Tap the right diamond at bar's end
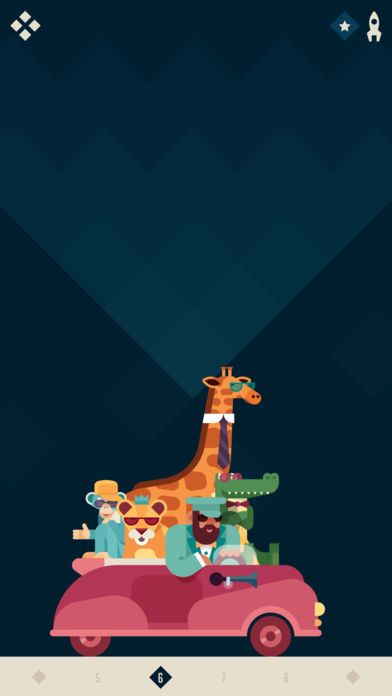 [353, 677]
